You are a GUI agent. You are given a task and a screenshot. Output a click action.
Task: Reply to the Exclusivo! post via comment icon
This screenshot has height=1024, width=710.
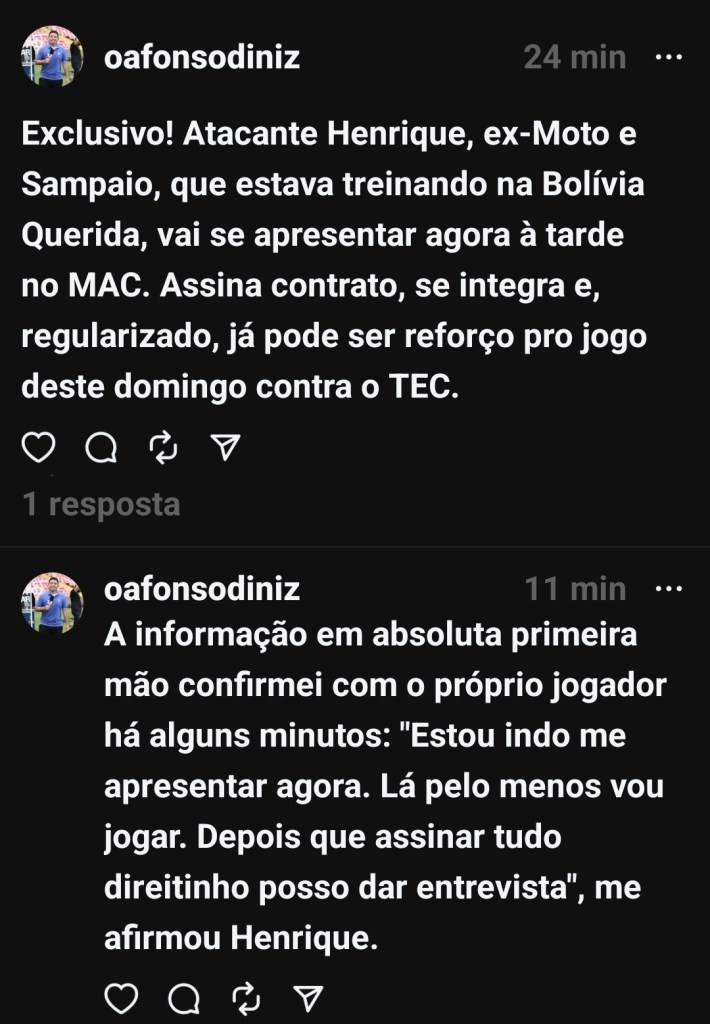click(101, 450)
